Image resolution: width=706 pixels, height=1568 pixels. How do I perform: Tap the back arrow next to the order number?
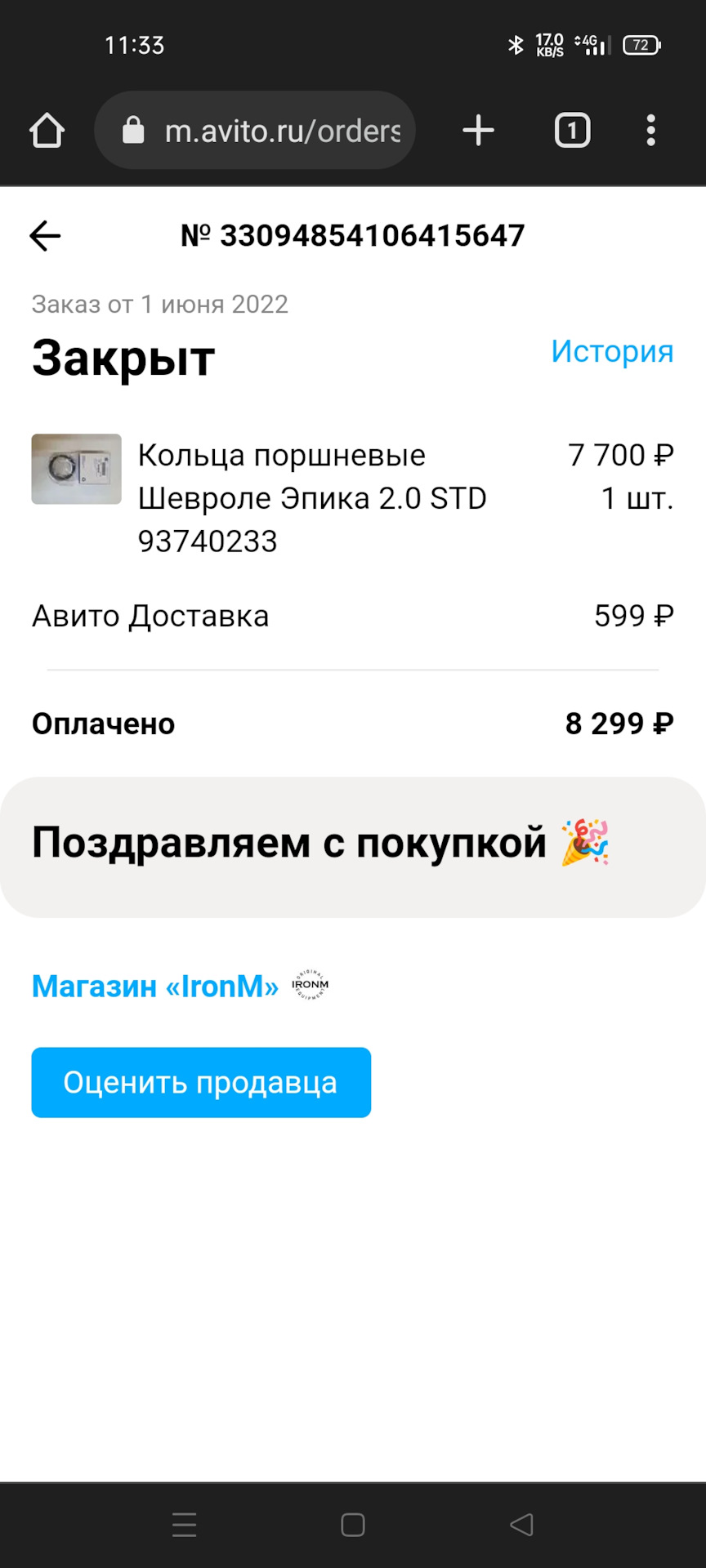pyautogui.click(x=45, y=236)
